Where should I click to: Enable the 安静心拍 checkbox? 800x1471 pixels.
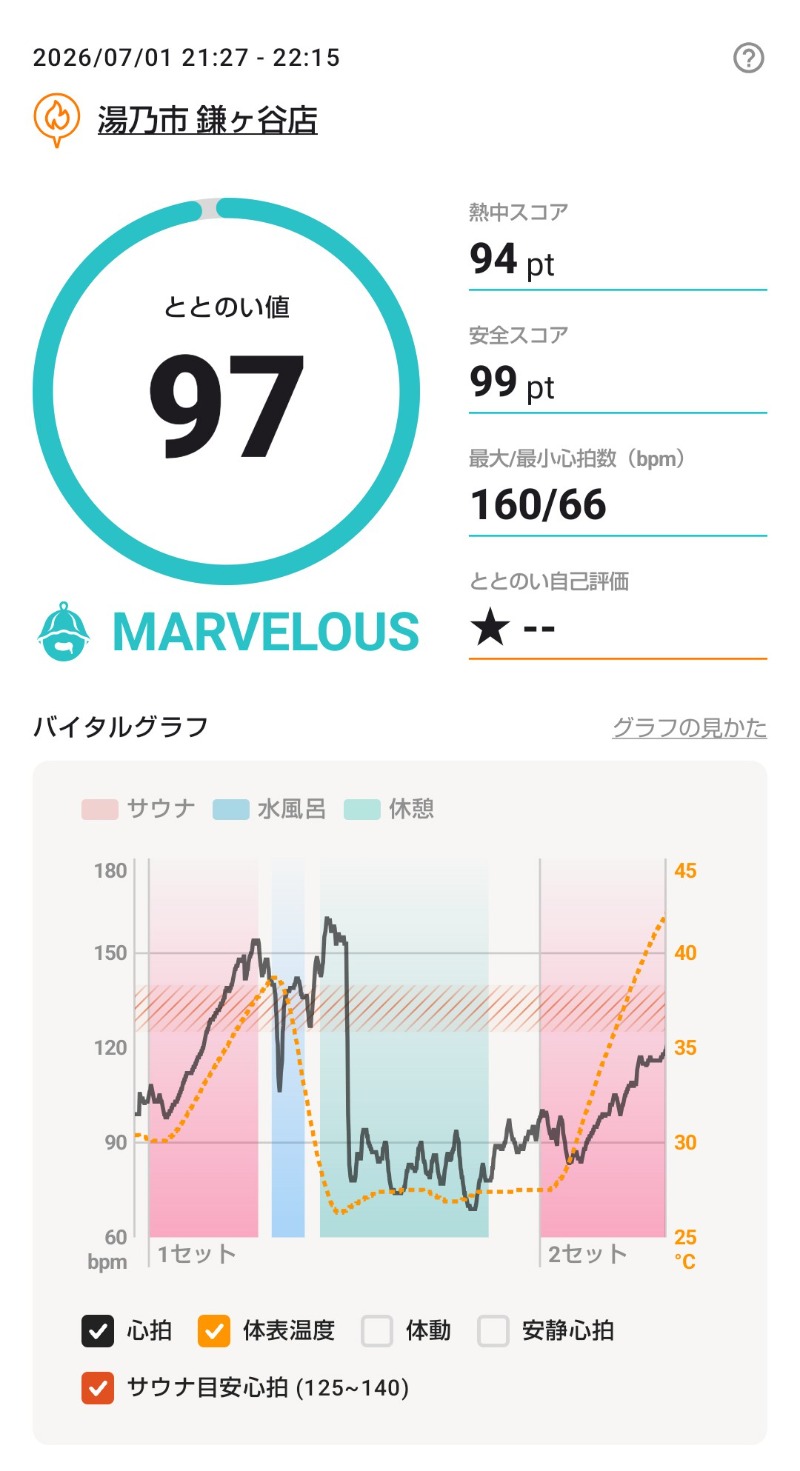pyautogui.click(x=494, y=1331)
